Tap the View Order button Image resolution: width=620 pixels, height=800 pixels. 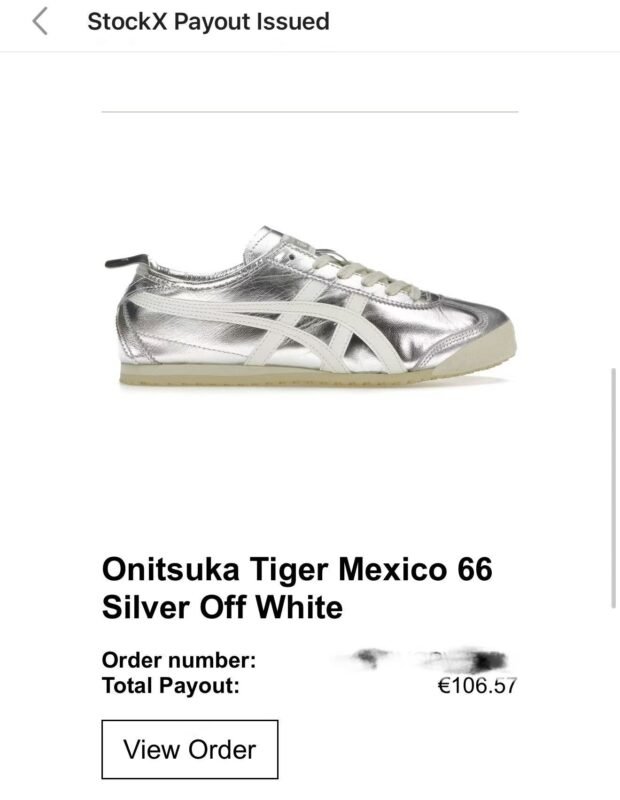click(x=190, y=749)
